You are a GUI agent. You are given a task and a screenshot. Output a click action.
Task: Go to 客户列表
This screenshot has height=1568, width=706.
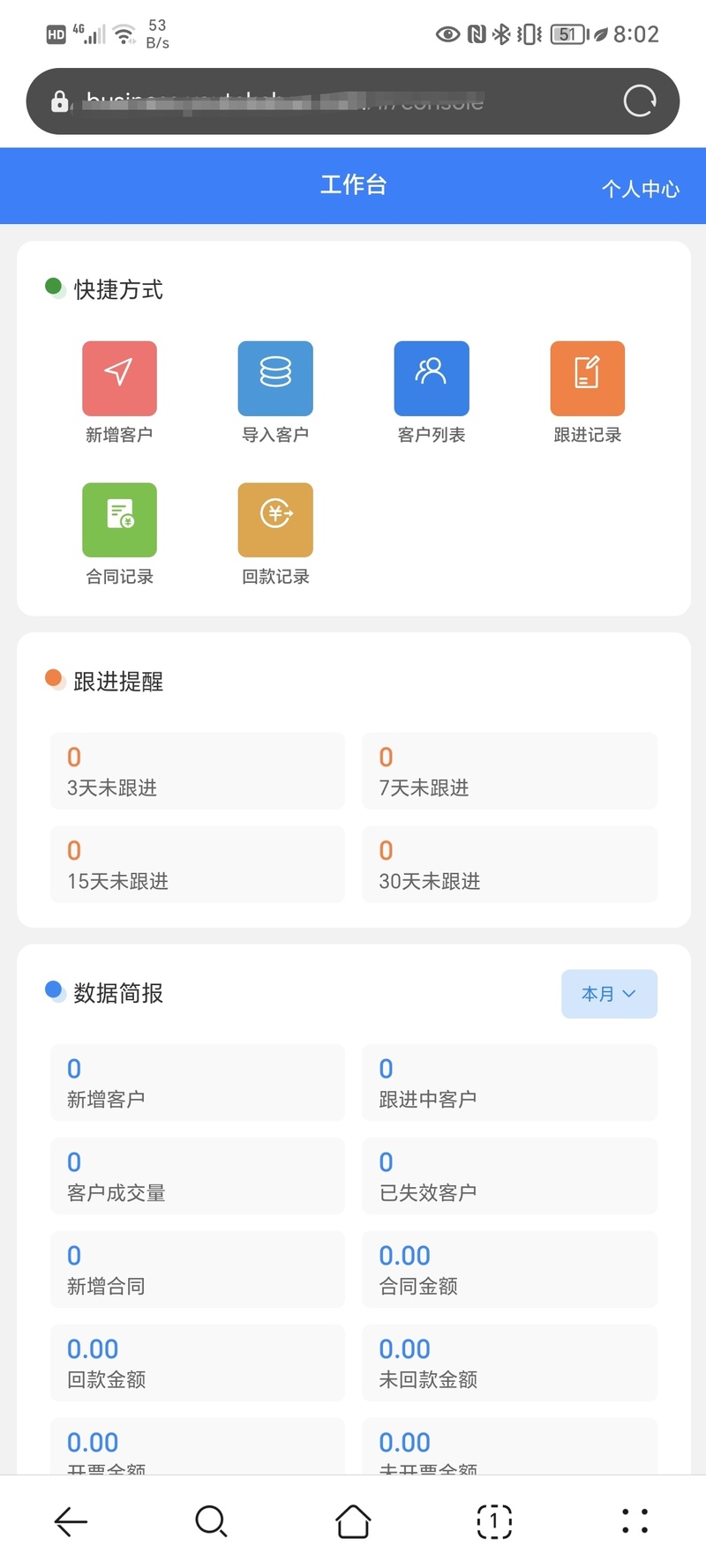pos(432,392)
